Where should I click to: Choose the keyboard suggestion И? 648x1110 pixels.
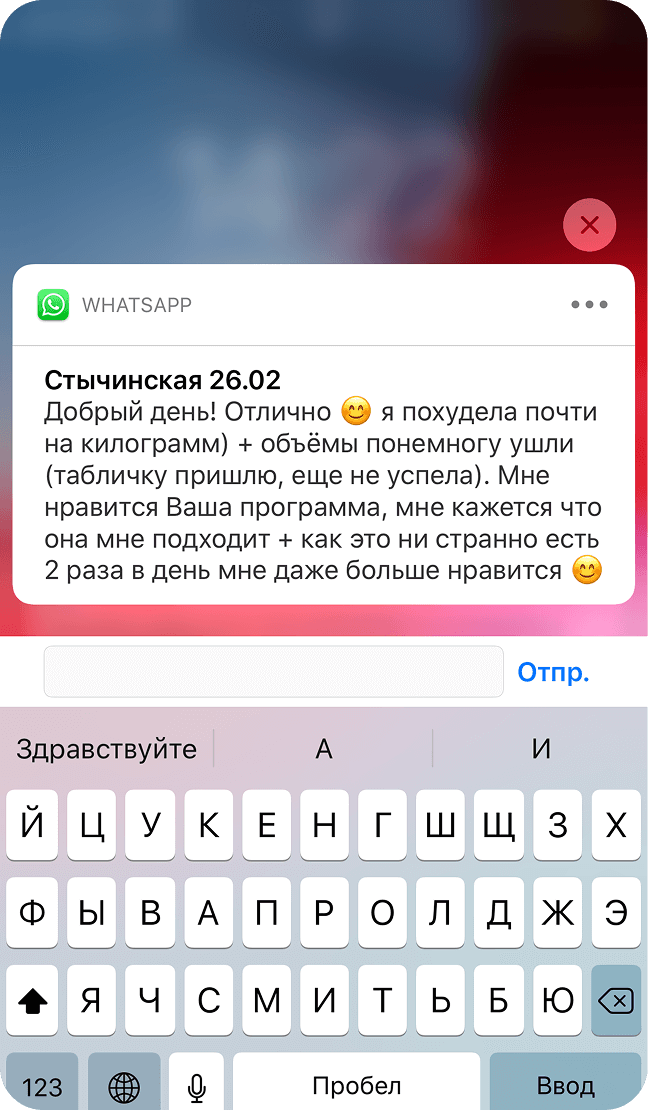[x=541, y=748]
